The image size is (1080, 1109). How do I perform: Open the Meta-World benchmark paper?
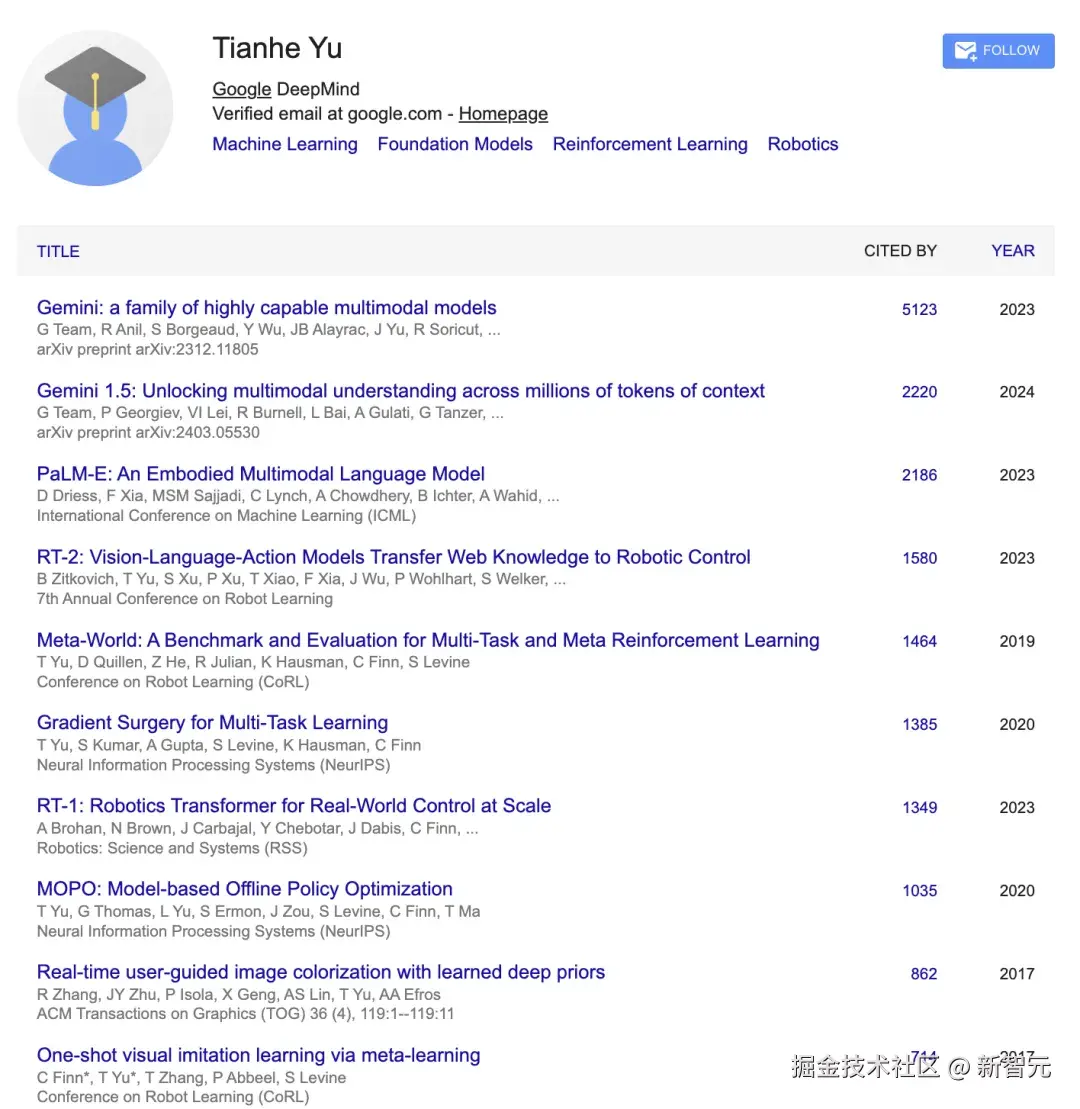(427, 640)
